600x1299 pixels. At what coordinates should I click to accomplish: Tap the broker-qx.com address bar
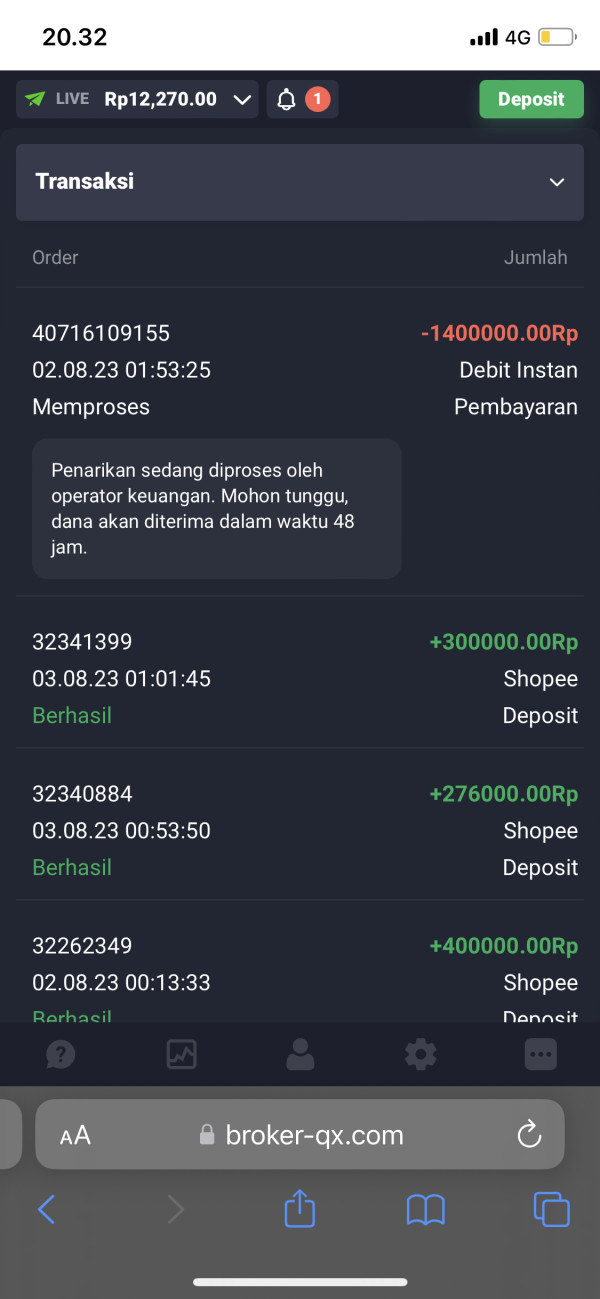300,1135
